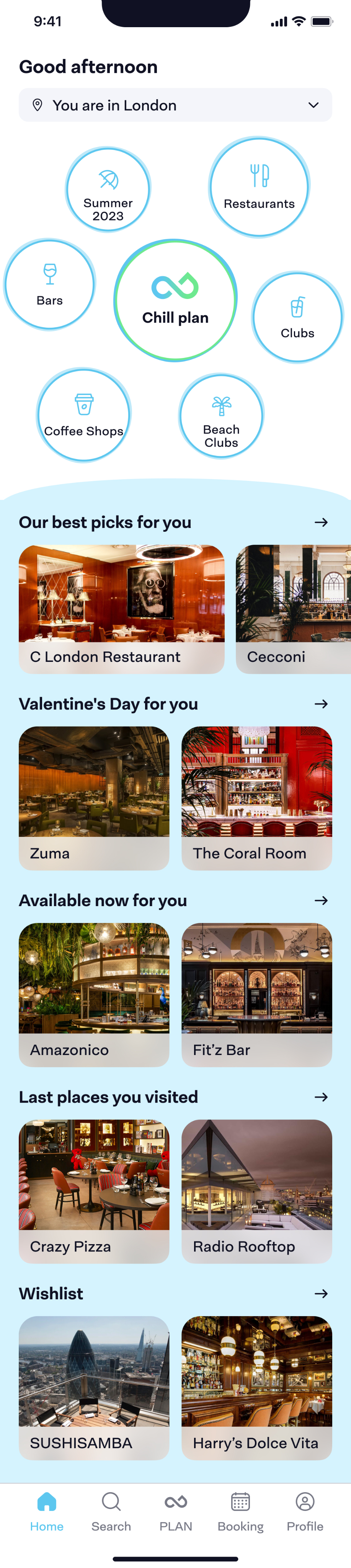Open the Radio Rooftop card
Viewport: 351px width, 1568px height.
(257, 1191)
